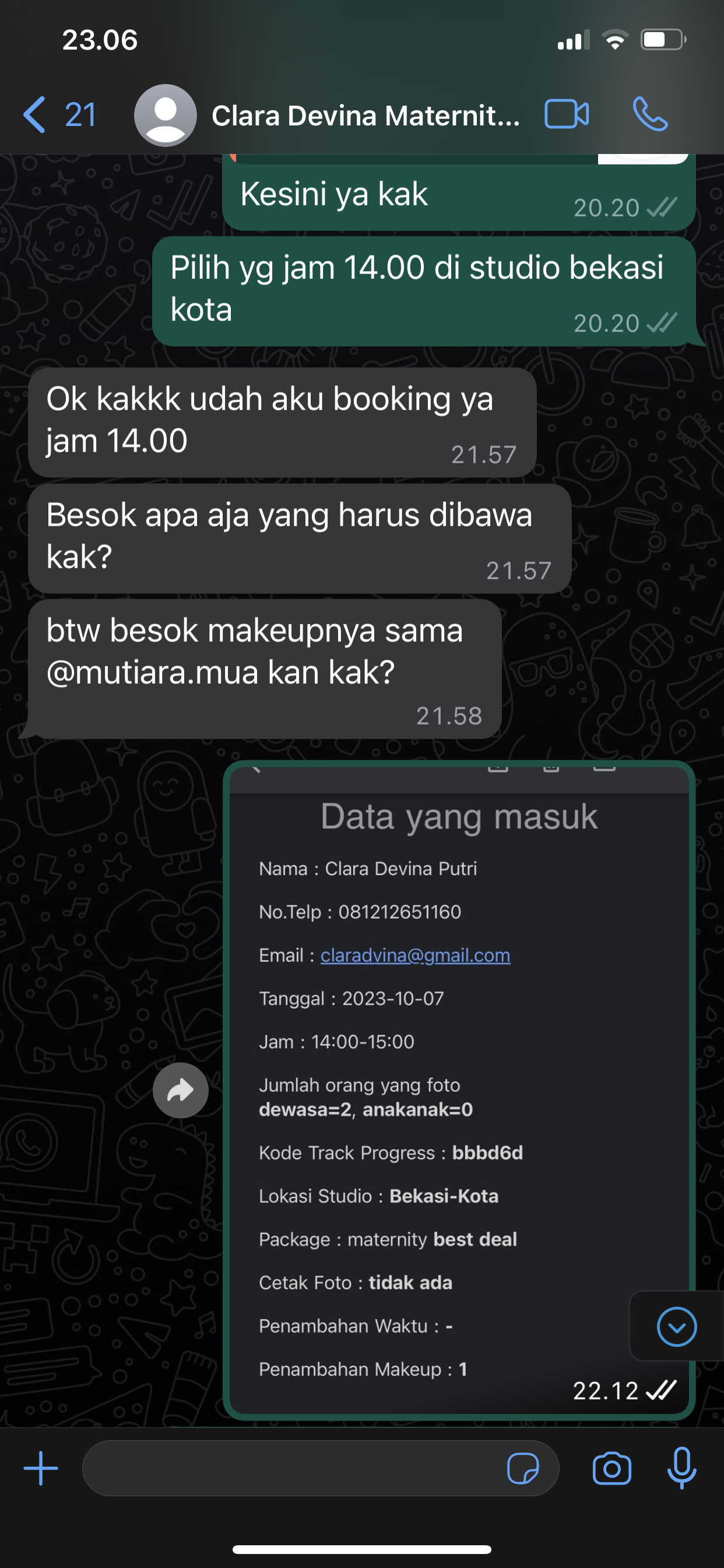Forward the 'Data yang masuk' image
This screenshot has height=1568, width=724.
180,1091
